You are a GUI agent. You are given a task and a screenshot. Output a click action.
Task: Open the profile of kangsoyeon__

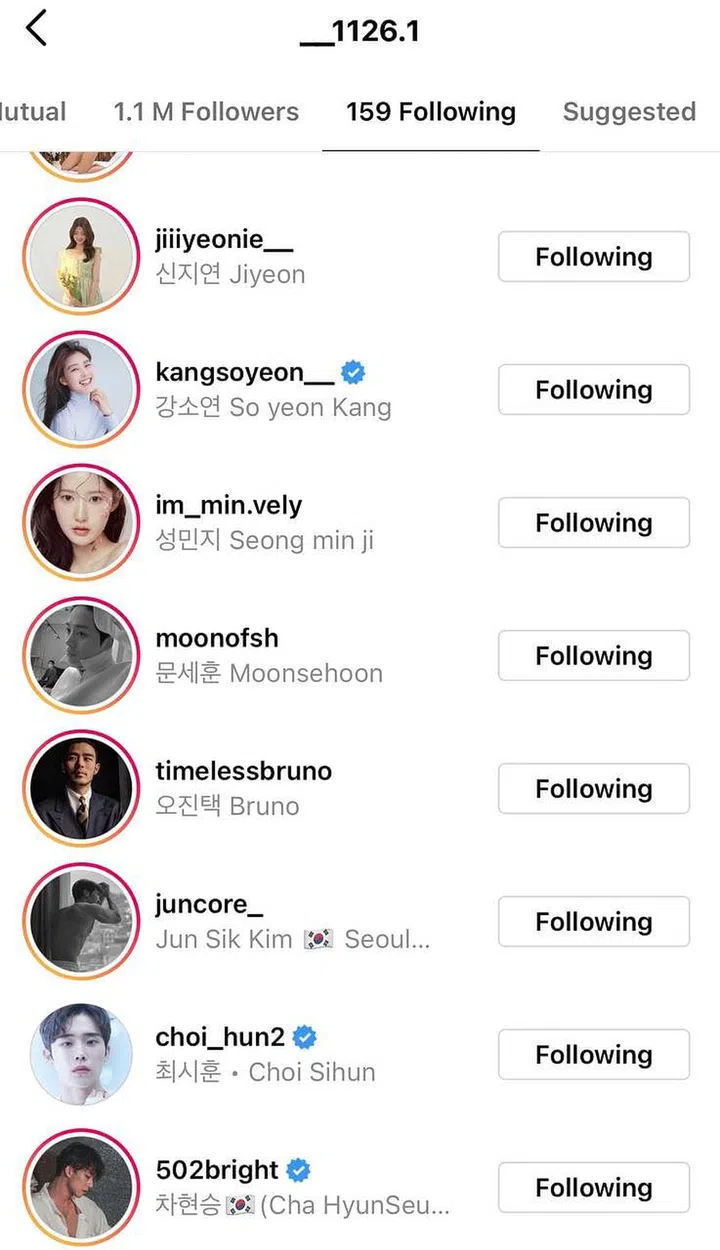point(245,373)
